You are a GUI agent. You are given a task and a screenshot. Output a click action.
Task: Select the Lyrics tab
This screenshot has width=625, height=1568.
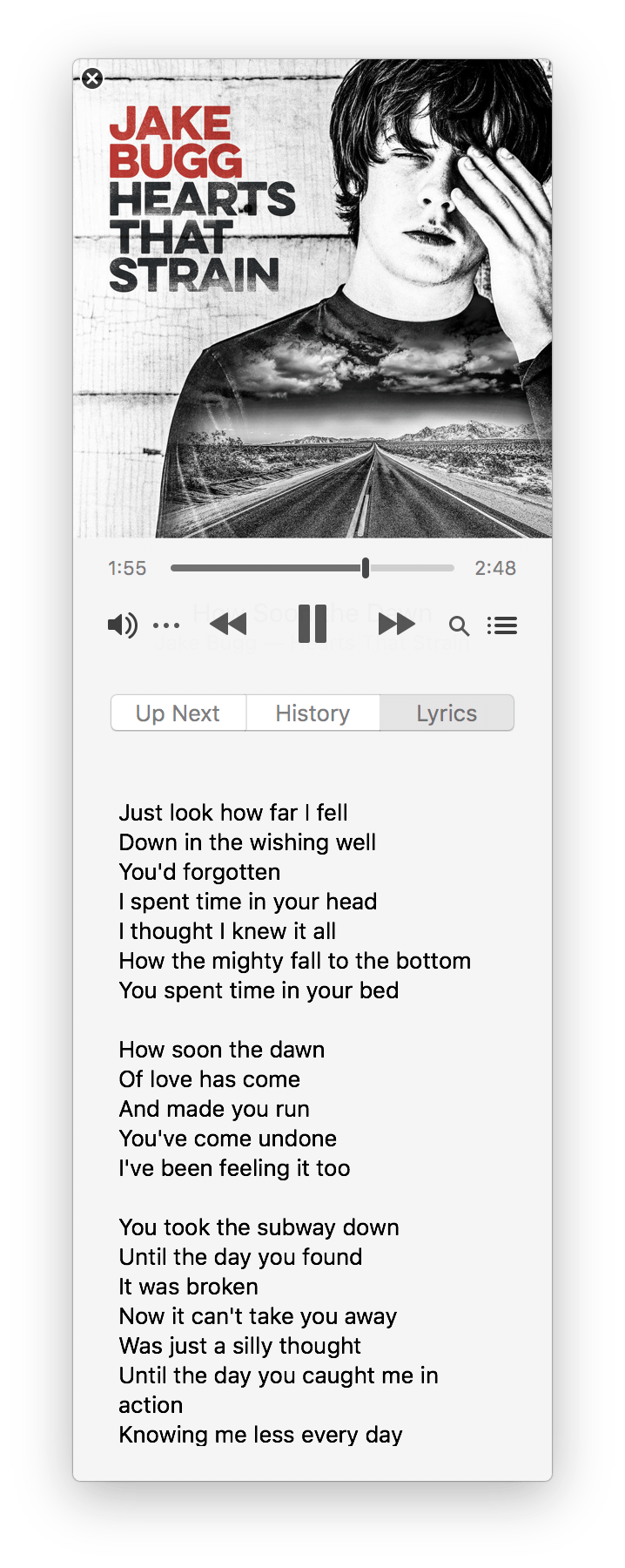click(x=447, y=713)
